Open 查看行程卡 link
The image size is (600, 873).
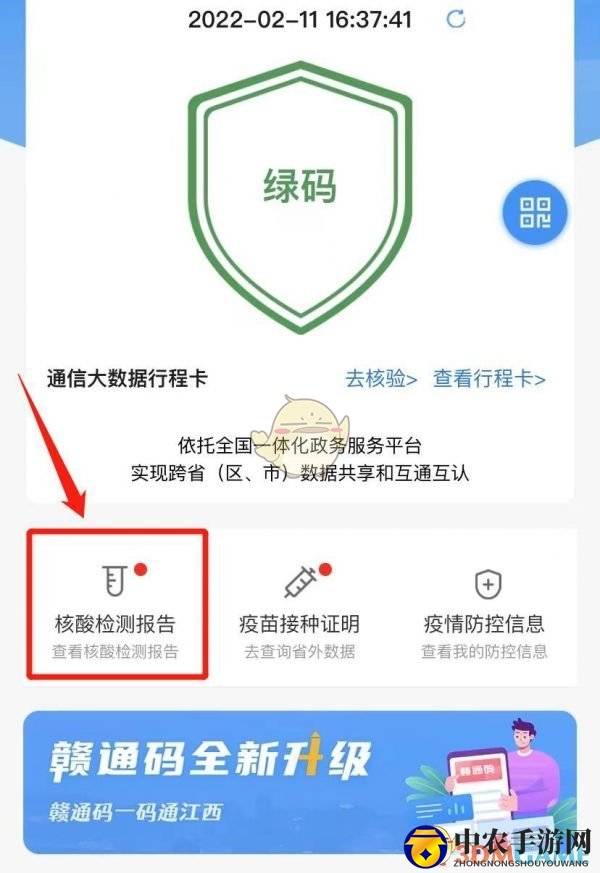(x=489, y=379)
